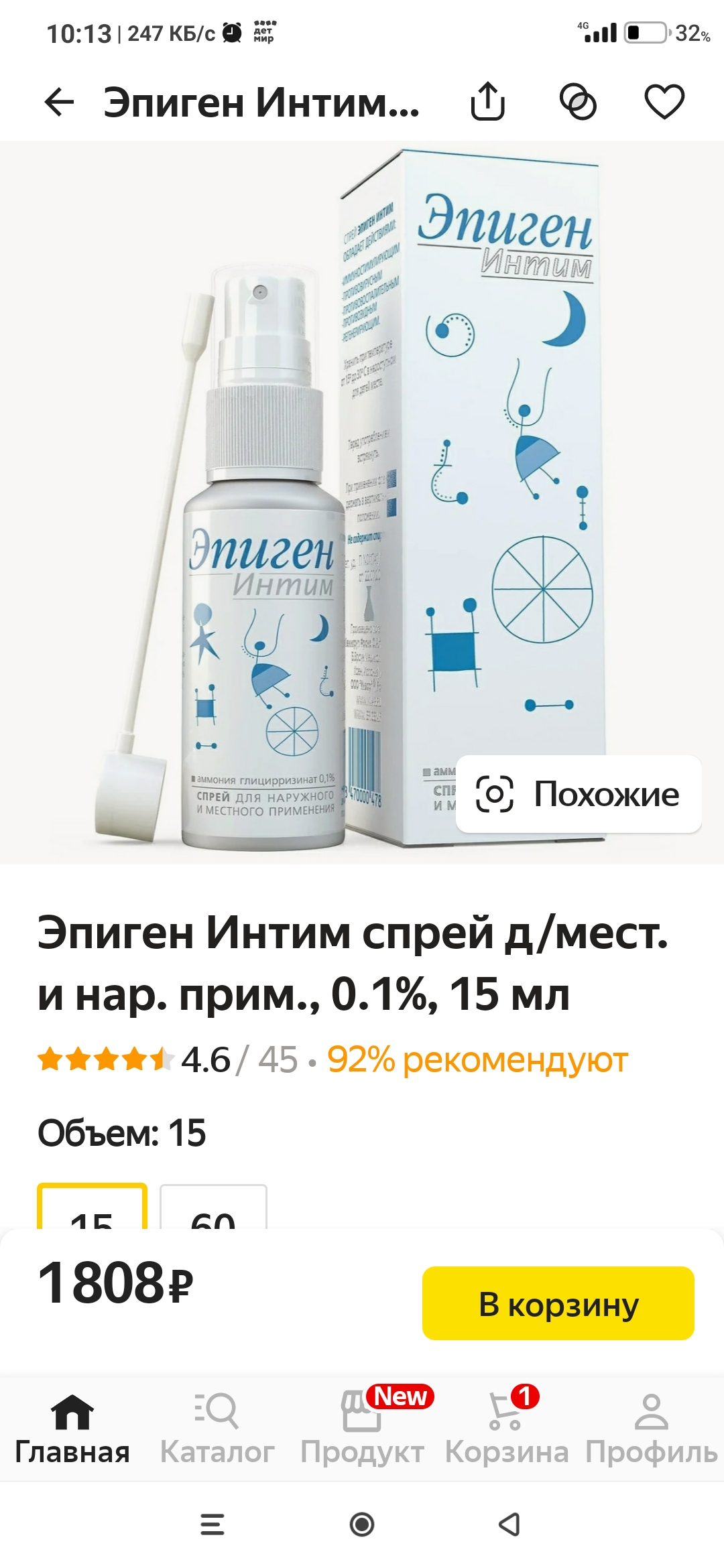724x1568 pixels.
Task: Add product to favorites with heart
Action: (664, 102)
